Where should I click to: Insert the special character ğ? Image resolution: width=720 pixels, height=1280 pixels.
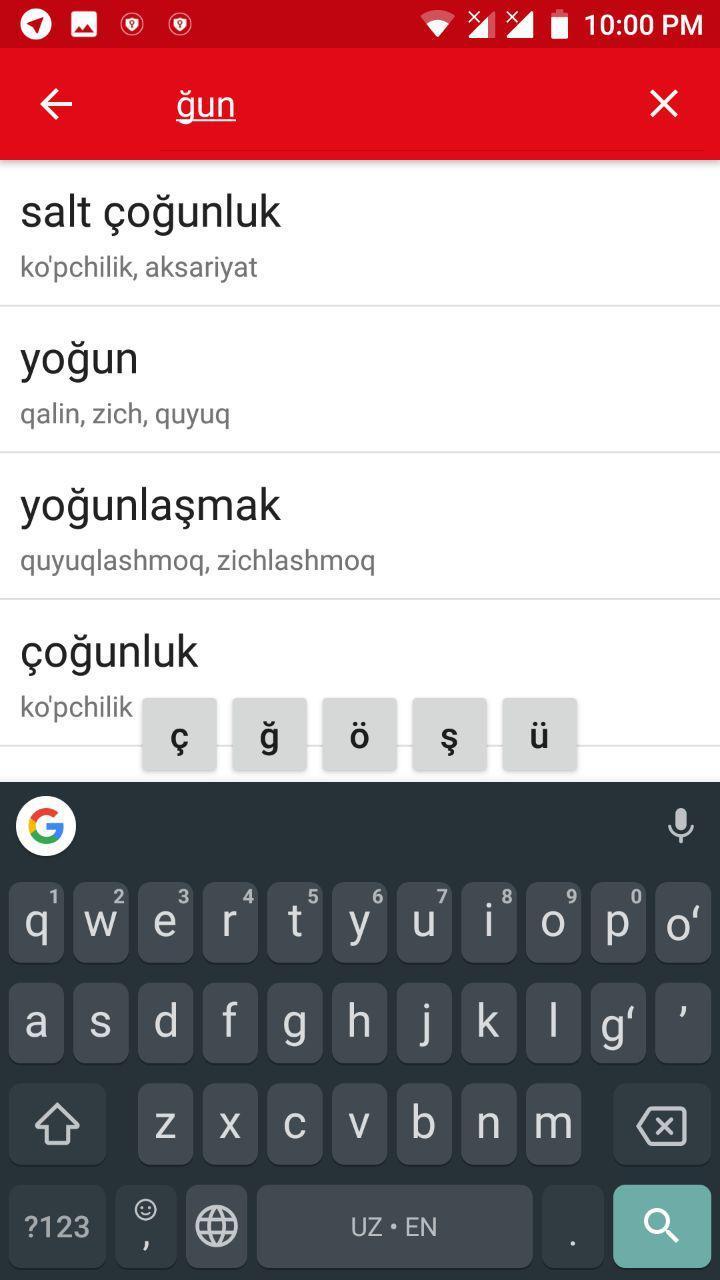(x=270, y=735)
